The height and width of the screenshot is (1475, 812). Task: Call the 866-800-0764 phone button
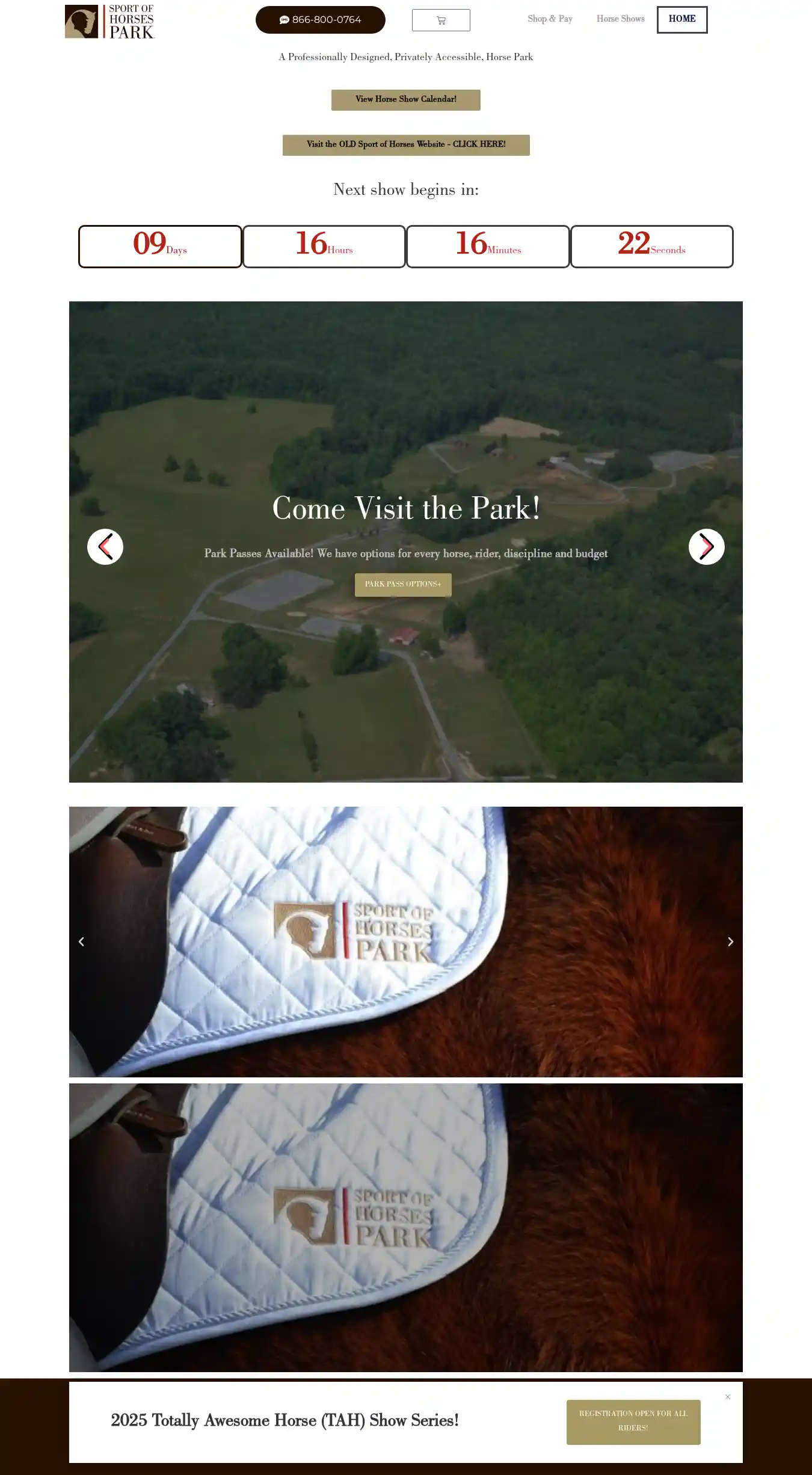click(x=320, y=20)
